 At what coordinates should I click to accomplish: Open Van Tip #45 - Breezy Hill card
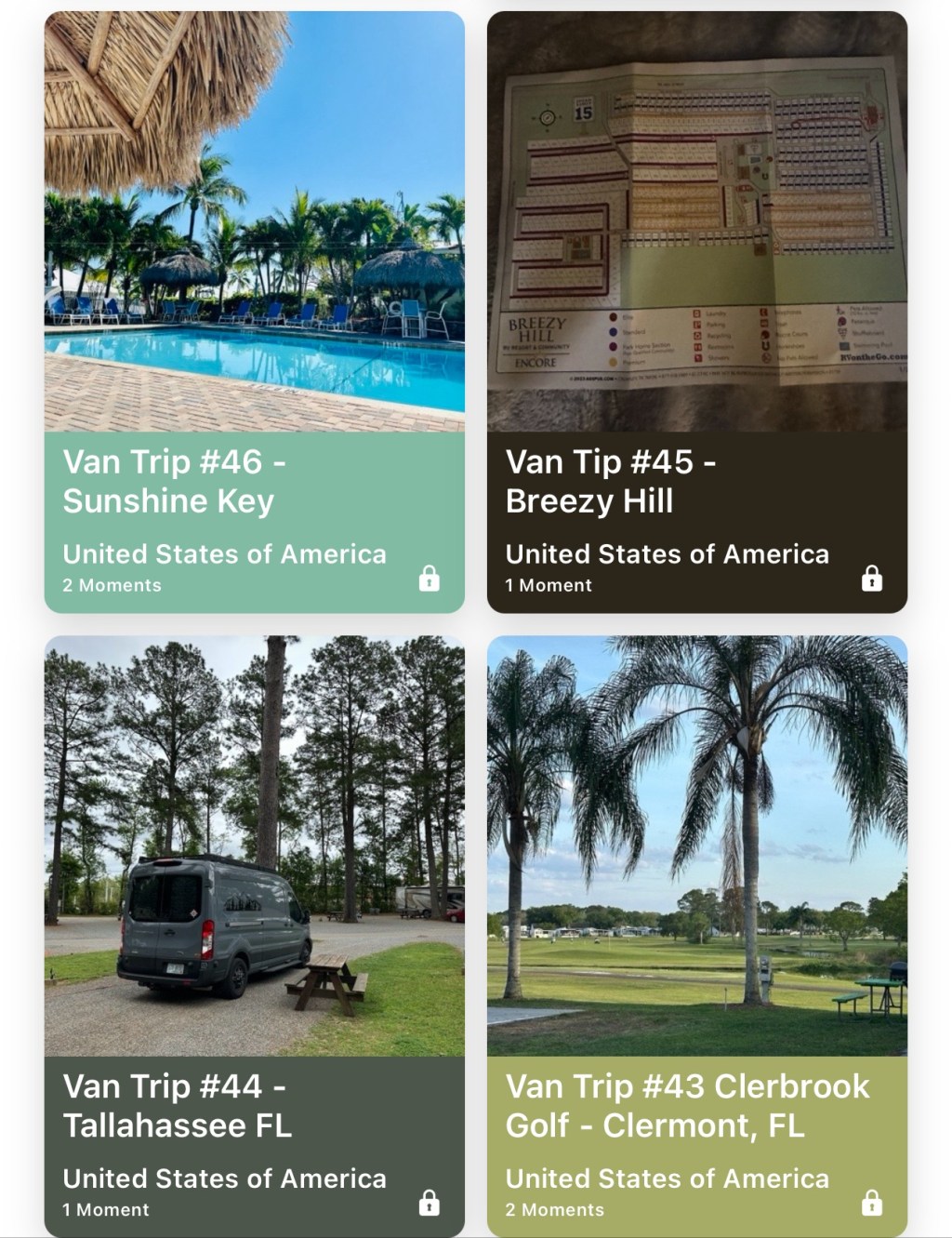696,313
